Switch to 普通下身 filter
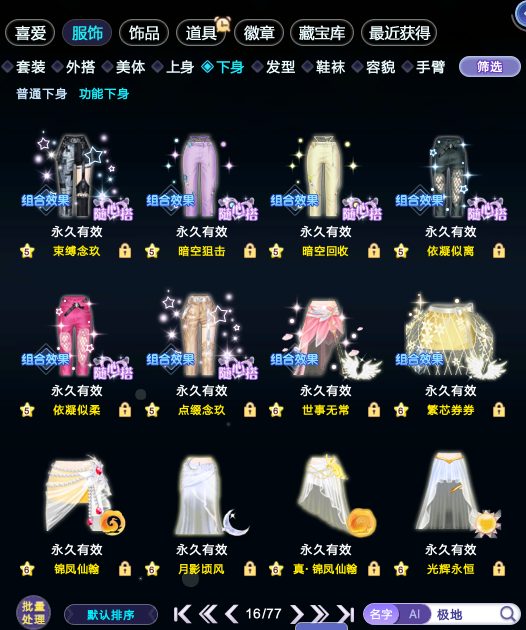This screenshot has width=526, height=630. [41, 94]
